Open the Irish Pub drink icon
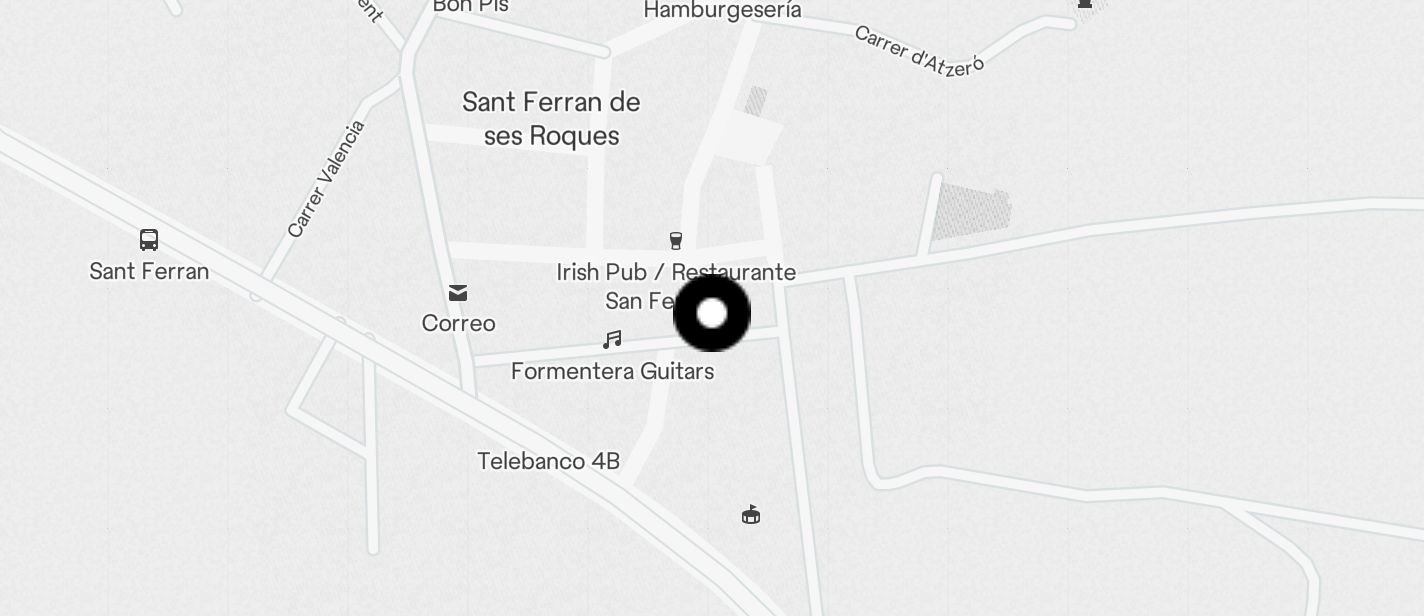The width and height of the screenshot is (1424, 616). pos(676,241)
